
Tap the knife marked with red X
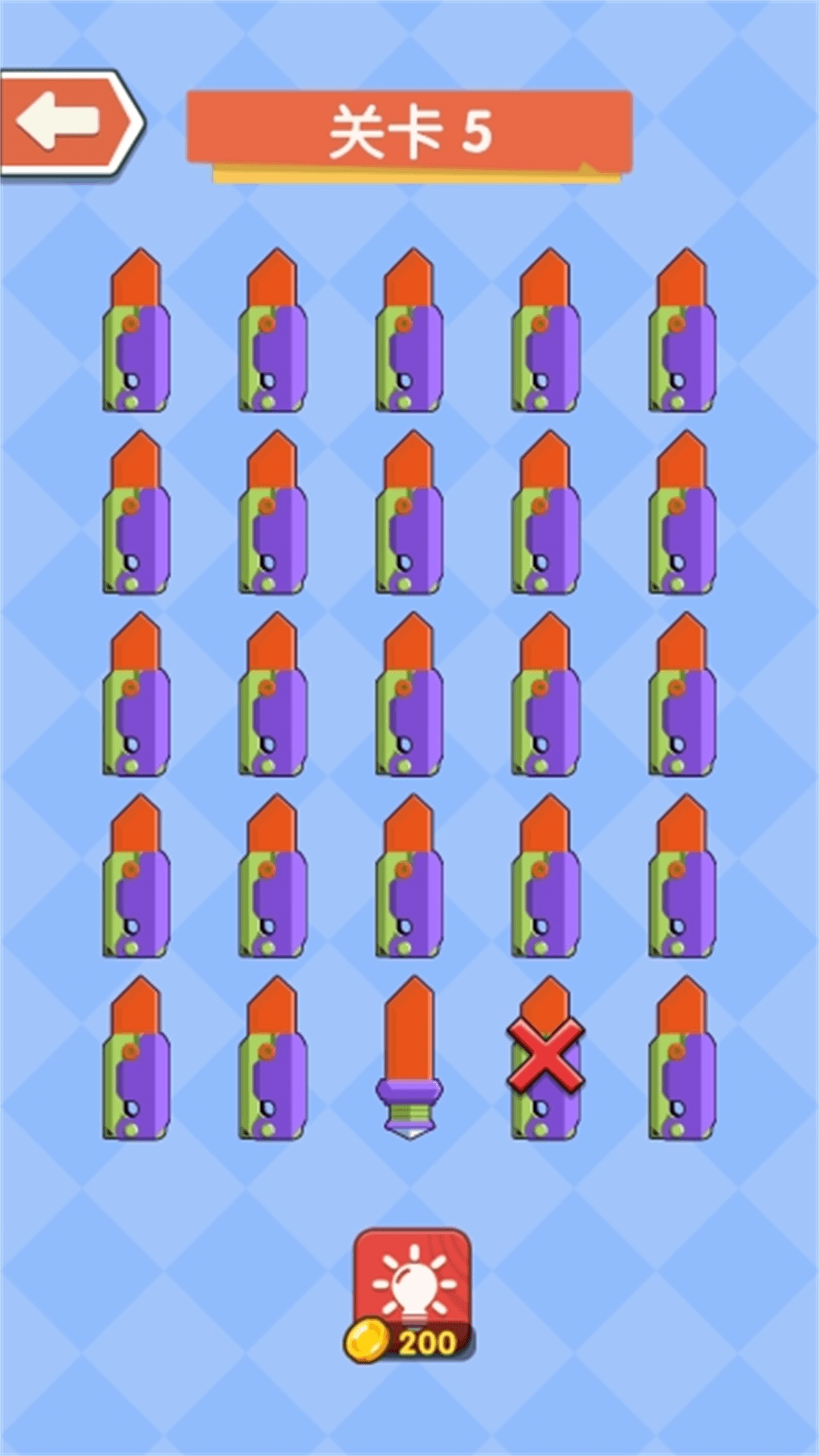[545, 1058]
